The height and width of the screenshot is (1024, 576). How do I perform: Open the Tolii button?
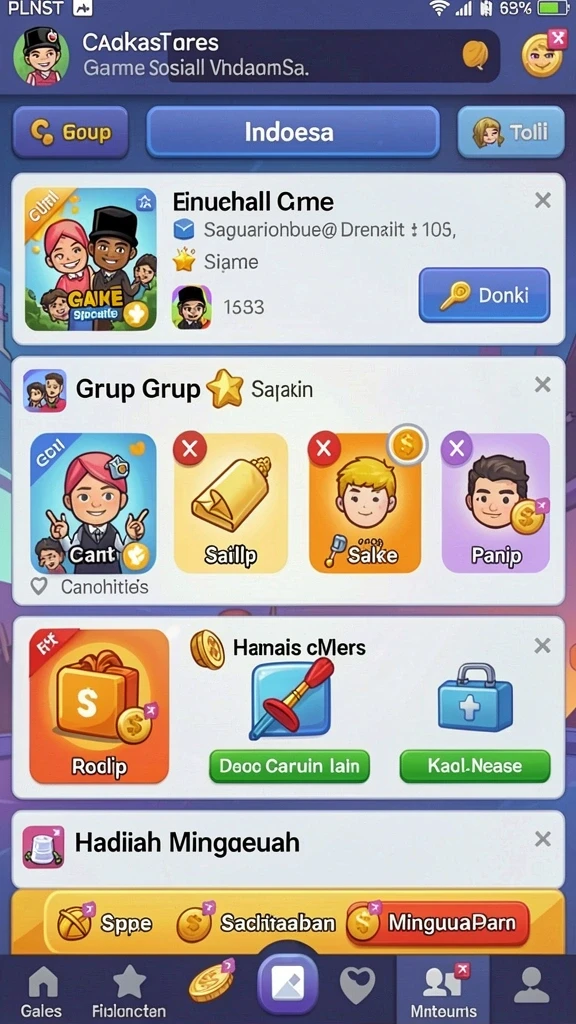(x=511, y=133)
